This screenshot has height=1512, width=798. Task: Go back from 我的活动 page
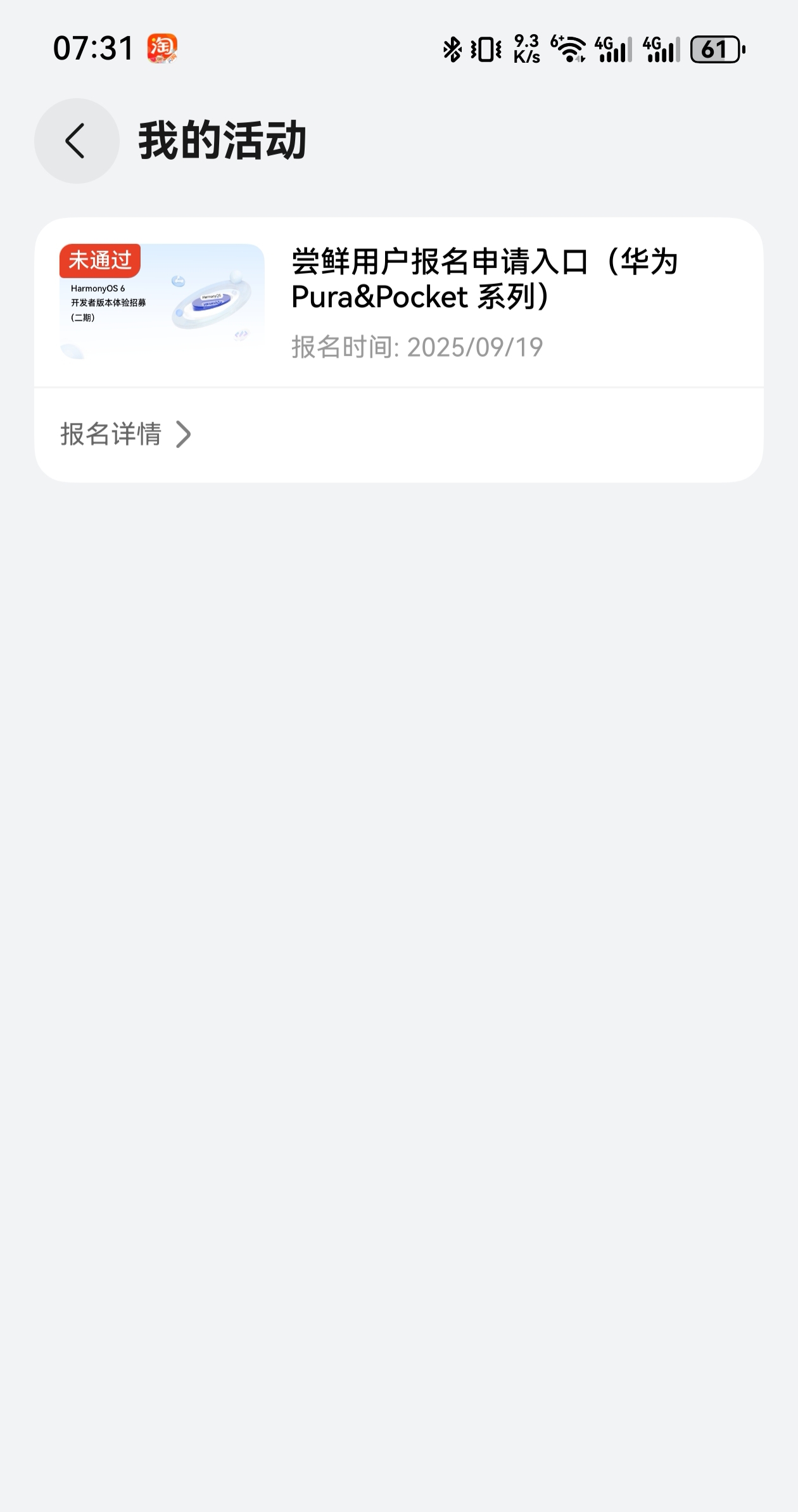77,141
